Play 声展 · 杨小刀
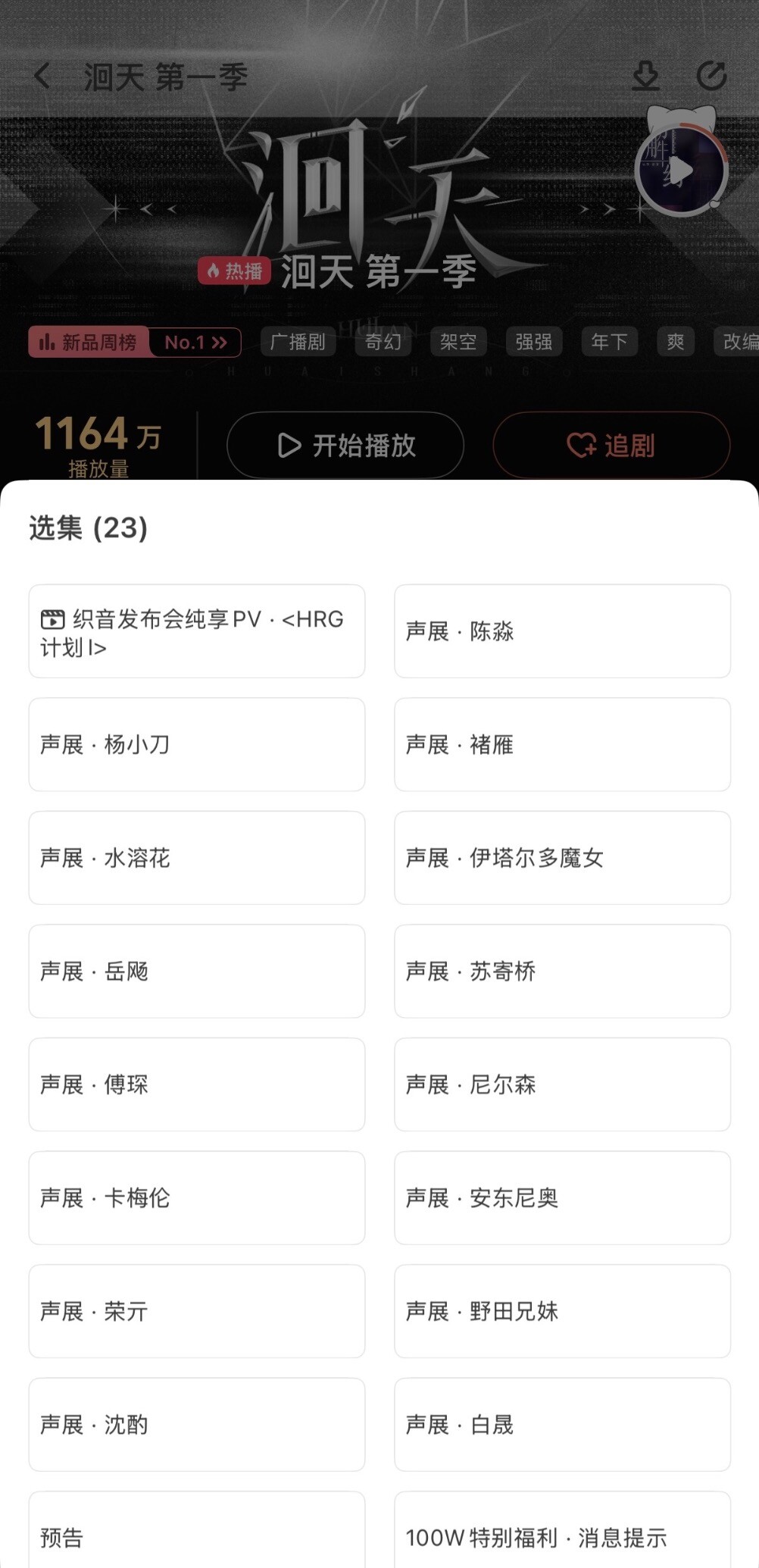The image size is (759, 1568). click(197, 744)
